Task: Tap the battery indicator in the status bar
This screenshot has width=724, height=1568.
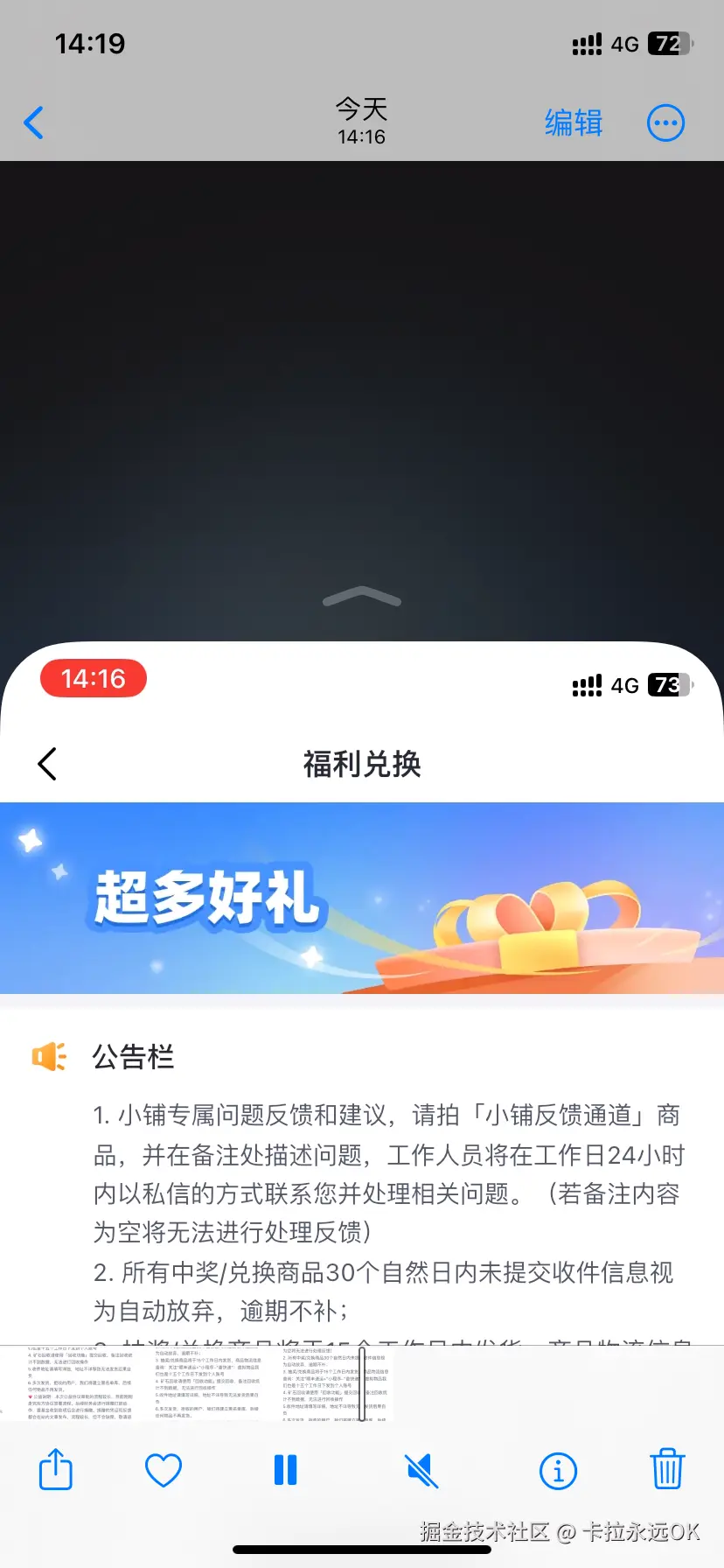Action: [670, 44]
